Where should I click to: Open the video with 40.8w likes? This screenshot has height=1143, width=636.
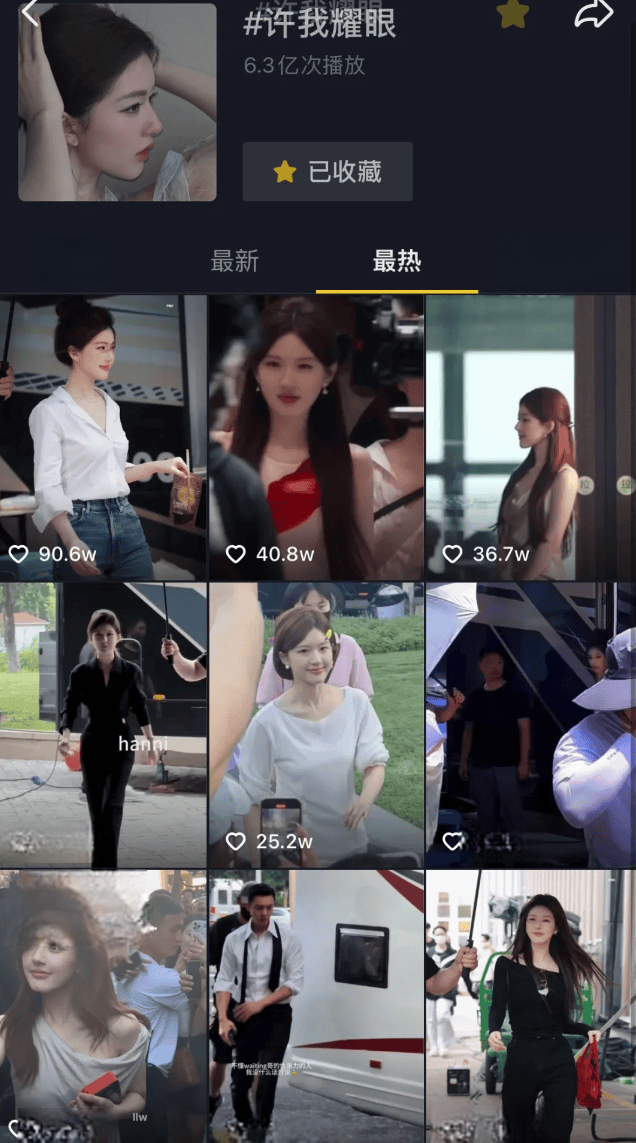click(x=316, y=437)
